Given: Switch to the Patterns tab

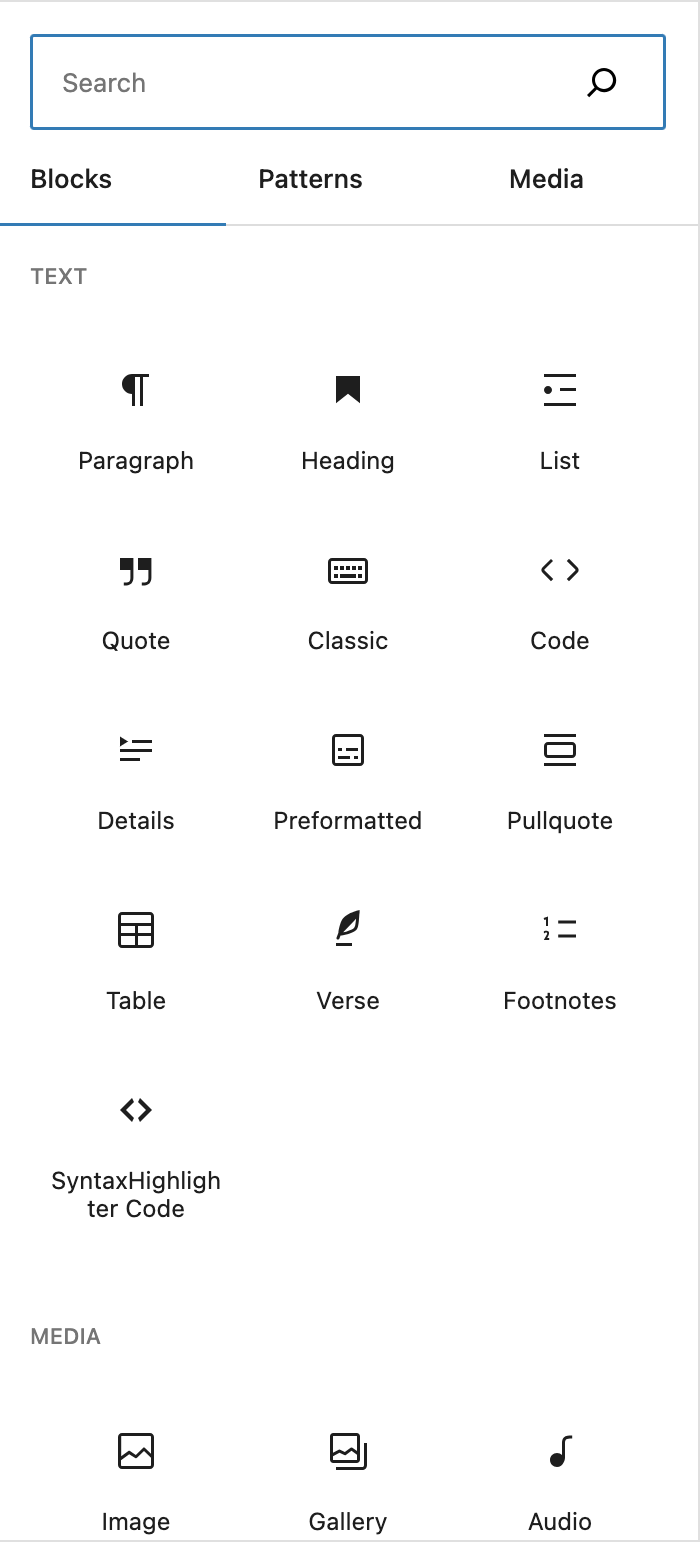Looking at the screenshot, I should (x=310, y=180).
